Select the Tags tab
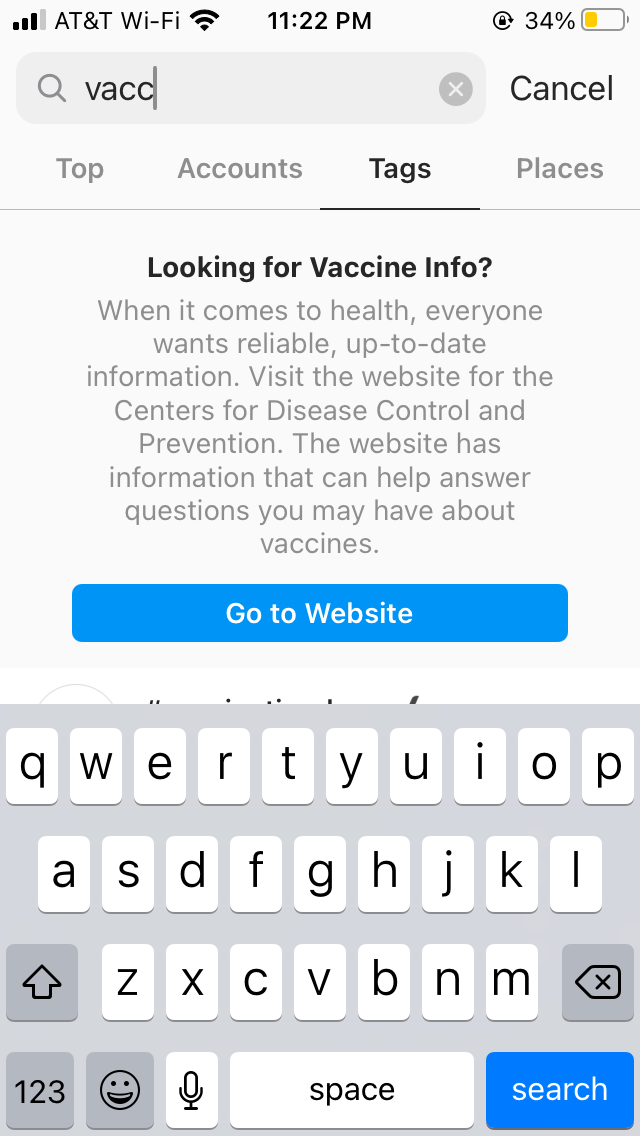The width and height of the screenshot is (640, 1136). (400, 169)
